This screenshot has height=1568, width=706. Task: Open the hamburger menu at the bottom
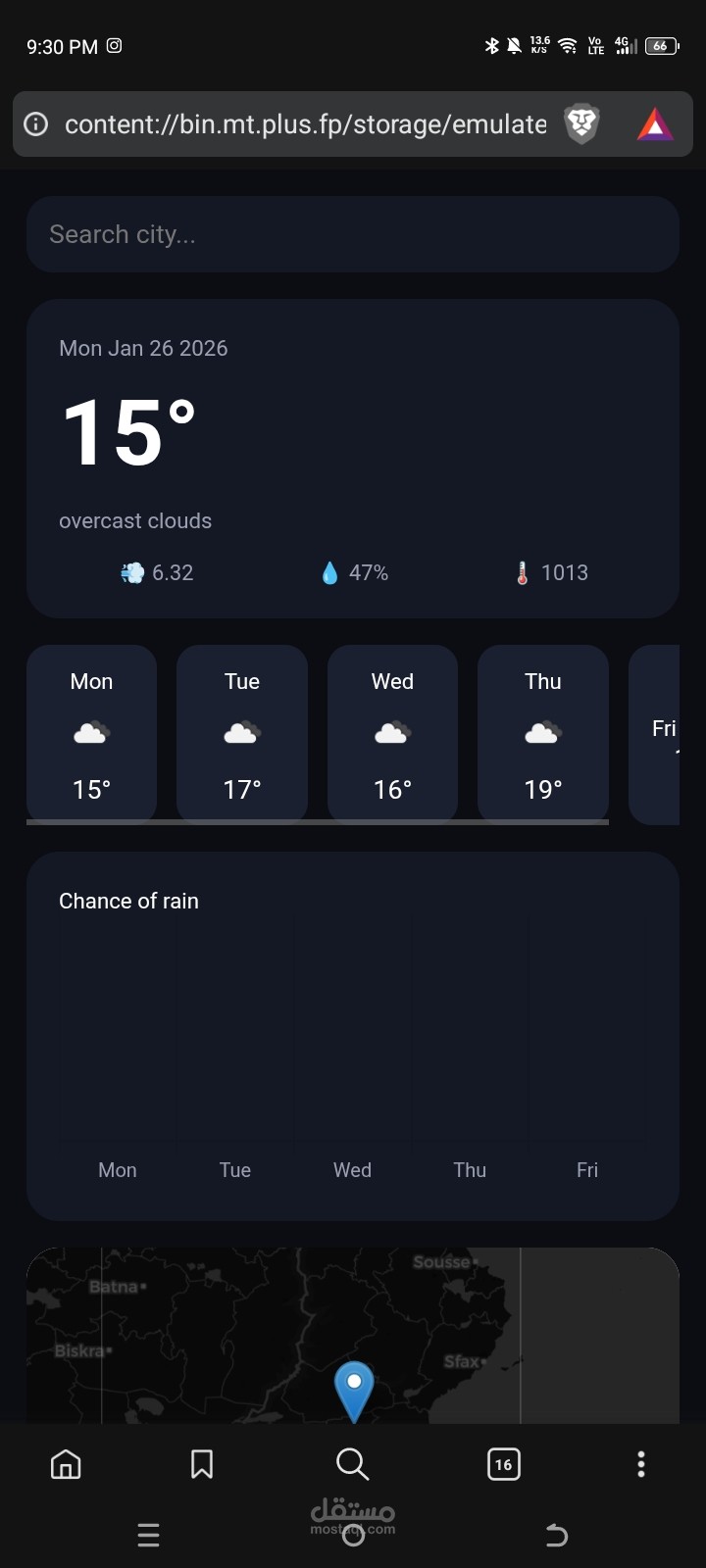coord(148,1535)
